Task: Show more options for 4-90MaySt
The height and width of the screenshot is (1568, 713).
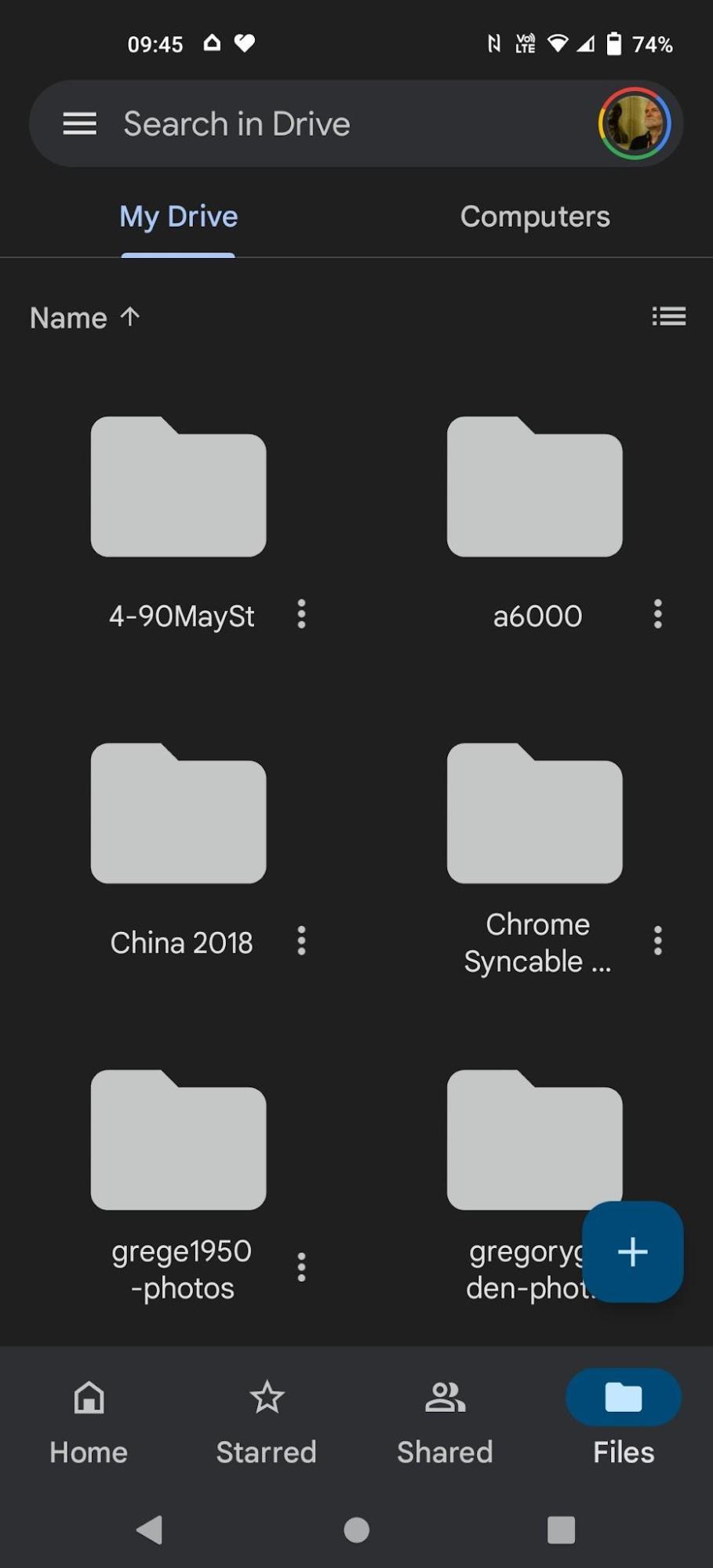Action: click(x=301, y=614)
